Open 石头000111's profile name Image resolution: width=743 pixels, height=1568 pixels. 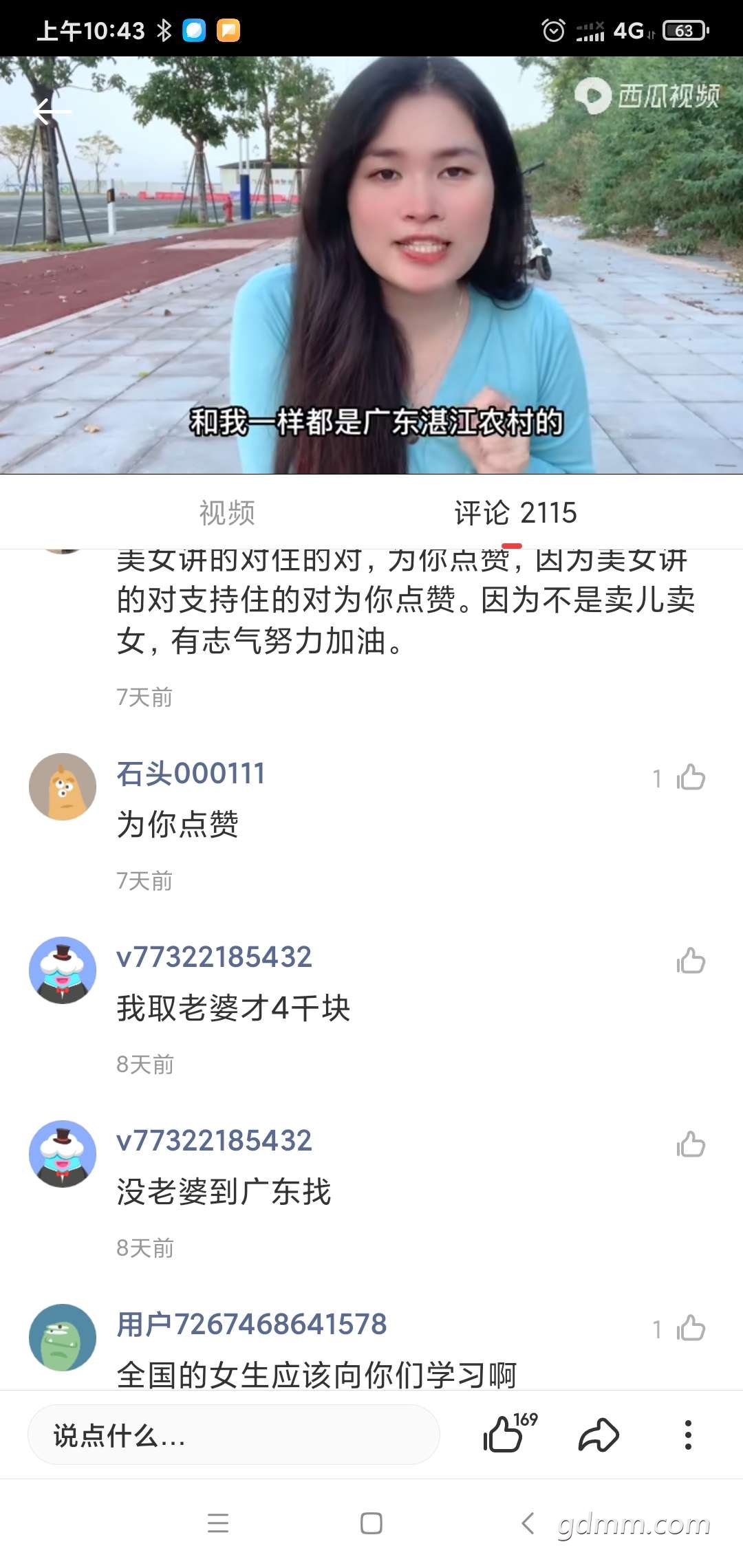191,774
